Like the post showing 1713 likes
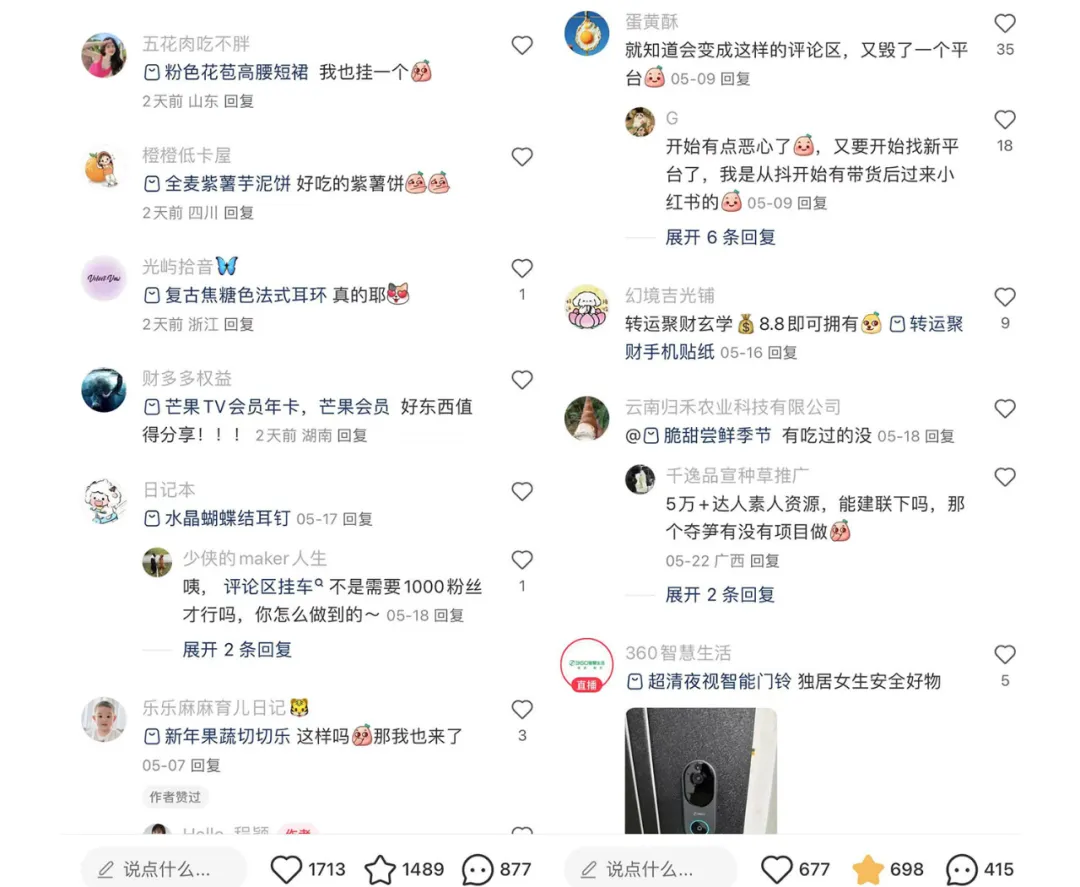This screenshot has width=1080, height=887. click(x=287, y=869)
